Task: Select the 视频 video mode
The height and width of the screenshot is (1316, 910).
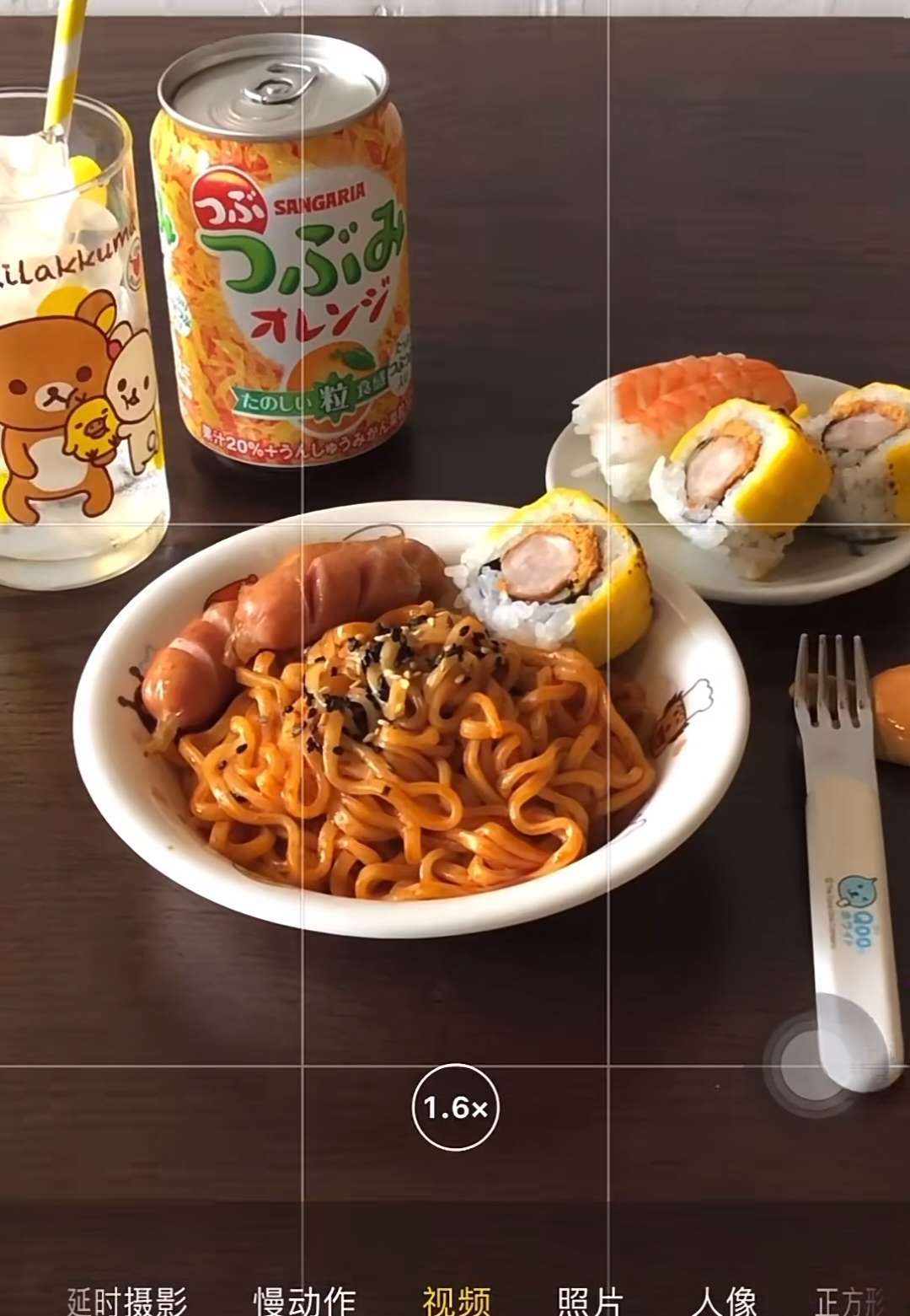Action: click(x=456, y=1301)
